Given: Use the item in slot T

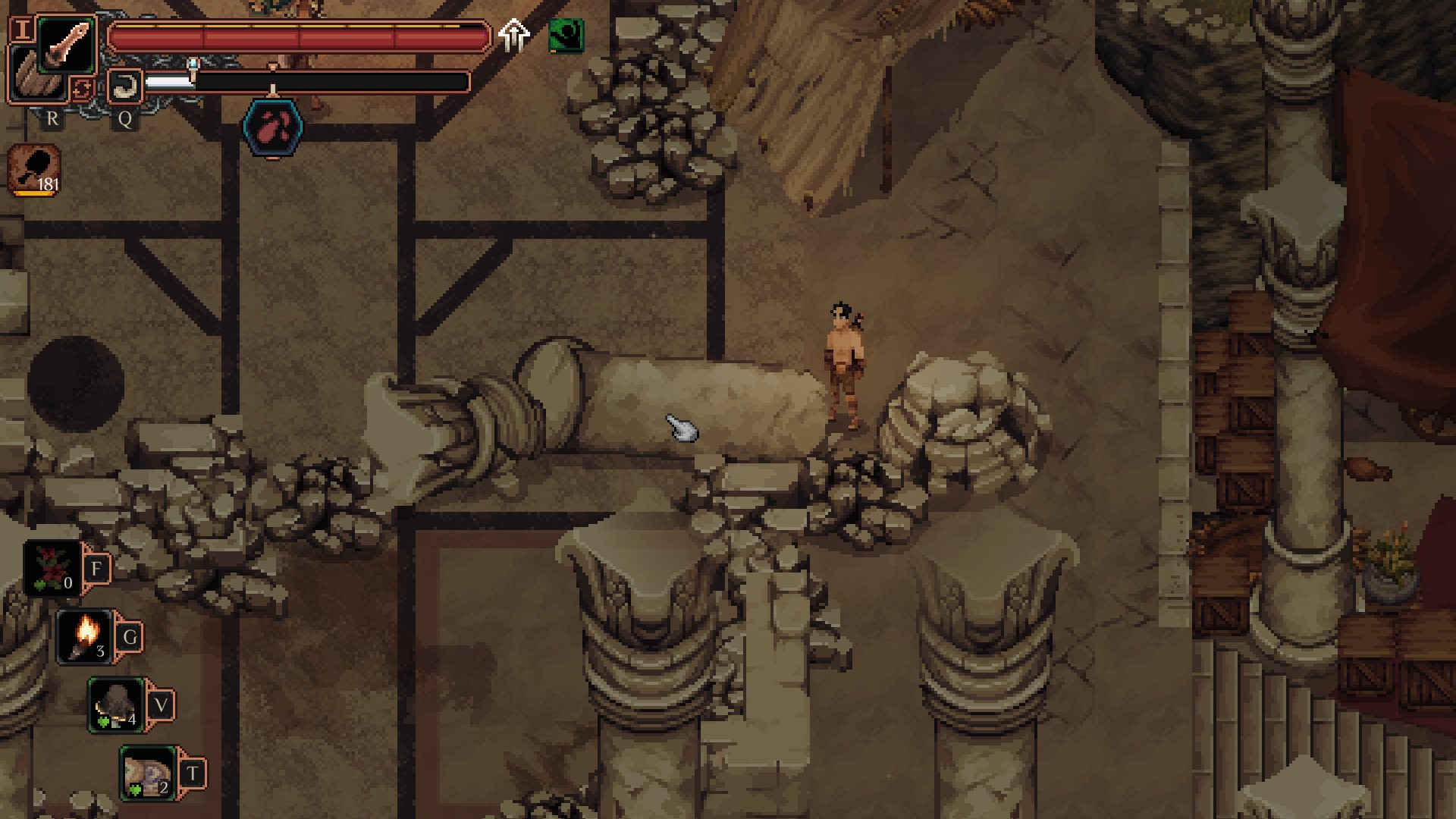Looking at the screenshot, I should (149, 773).
